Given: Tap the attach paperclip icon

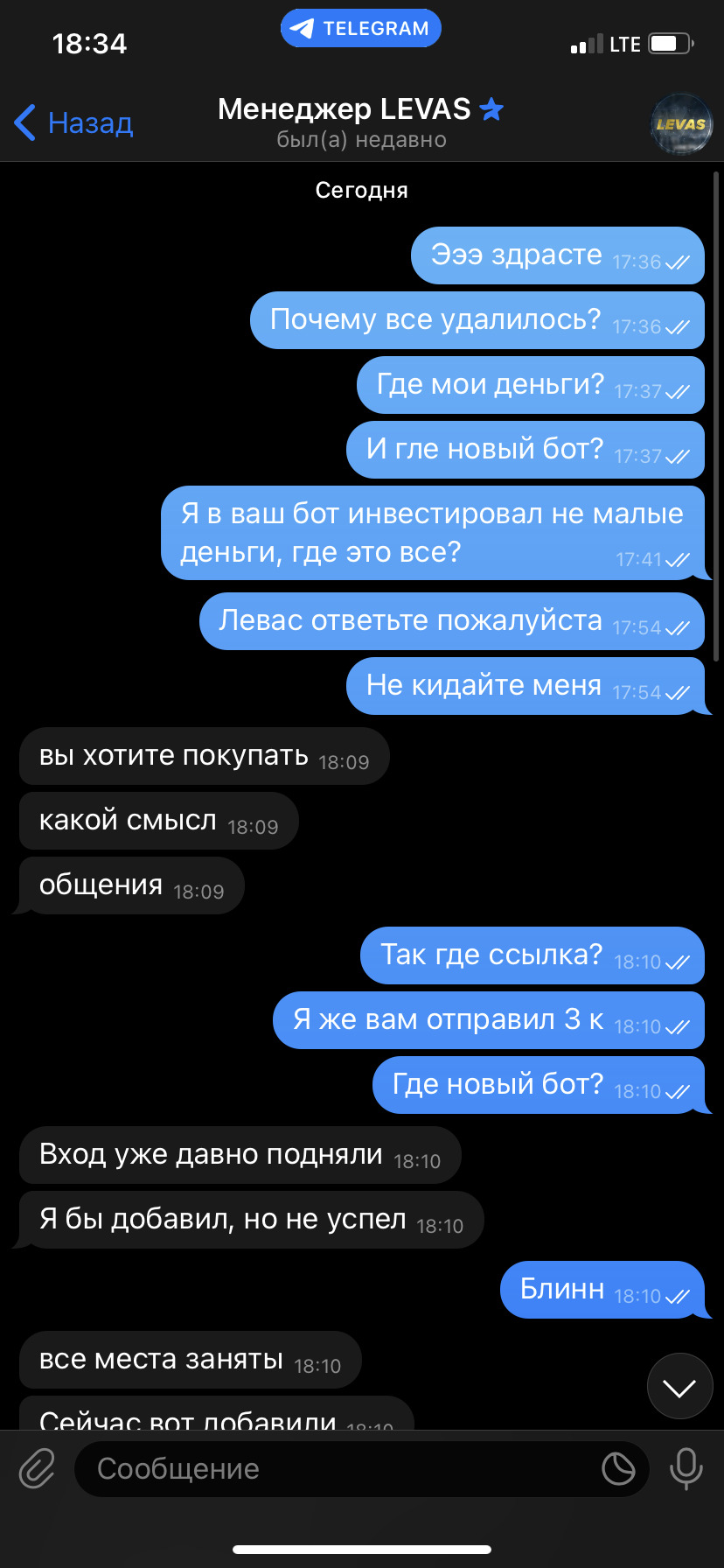Looking at the screenshot, I should pos(38,1468).
